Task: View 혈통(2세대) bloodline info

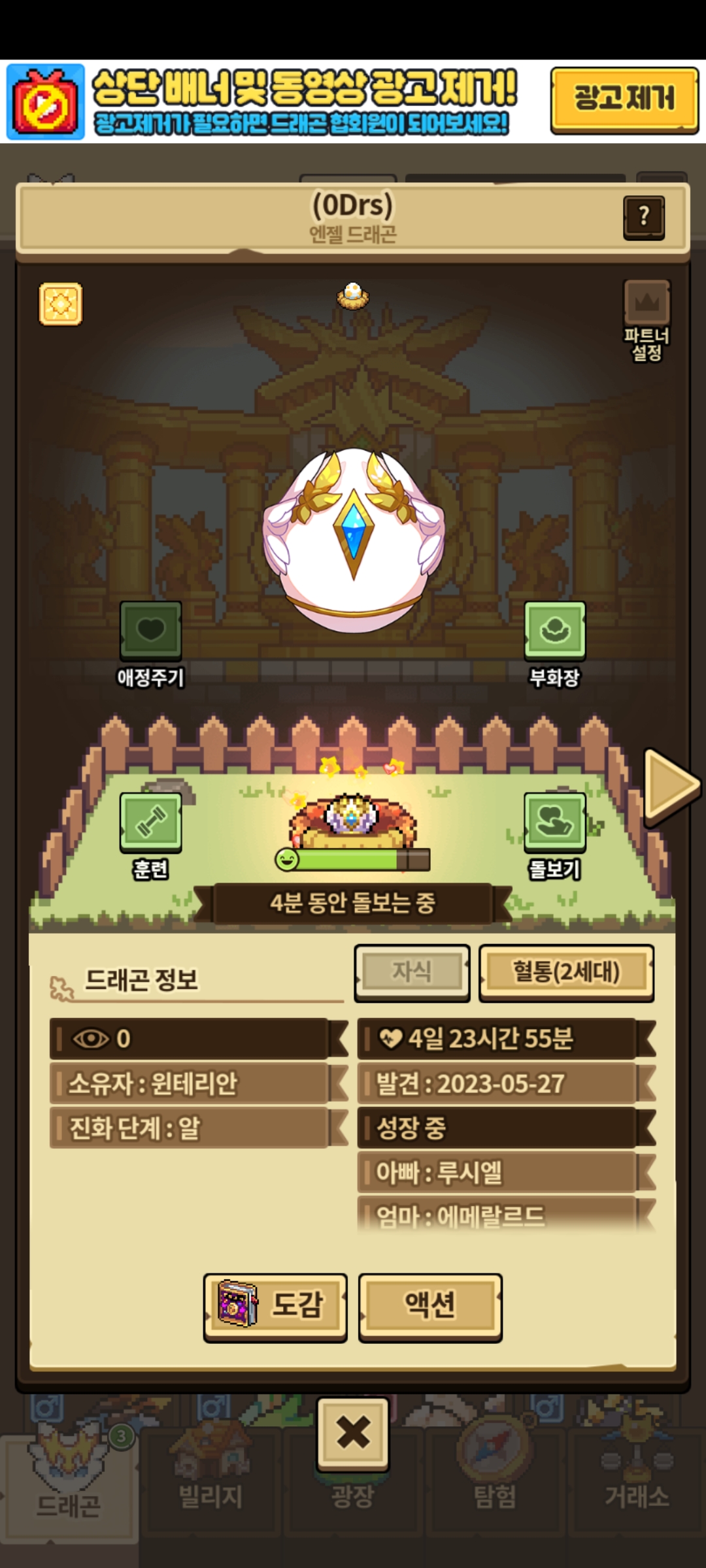Action: tap(566, 972)
